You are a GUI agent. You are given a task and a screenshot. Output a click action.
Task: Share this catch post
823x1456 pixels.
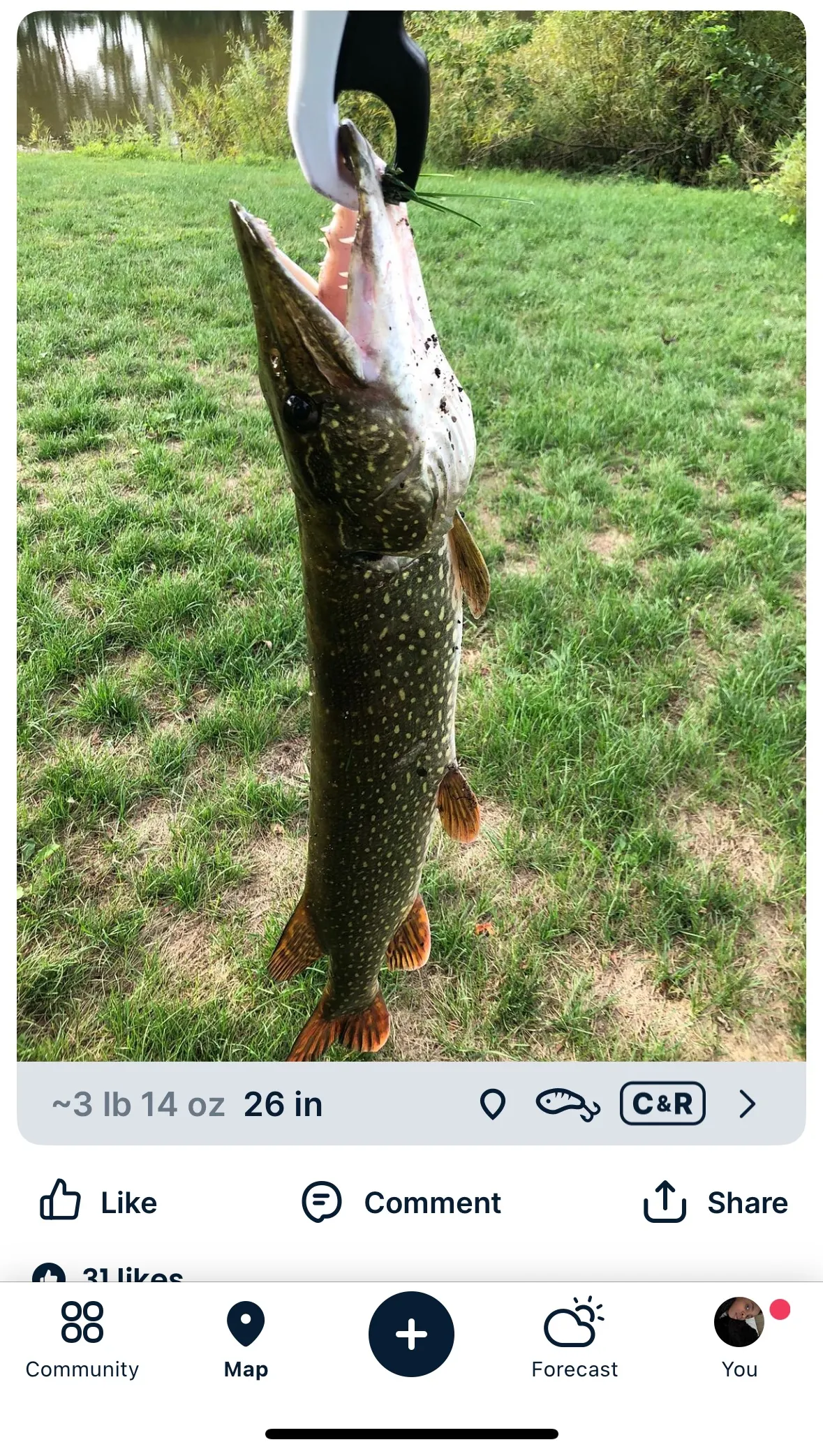pos(716,1202)
